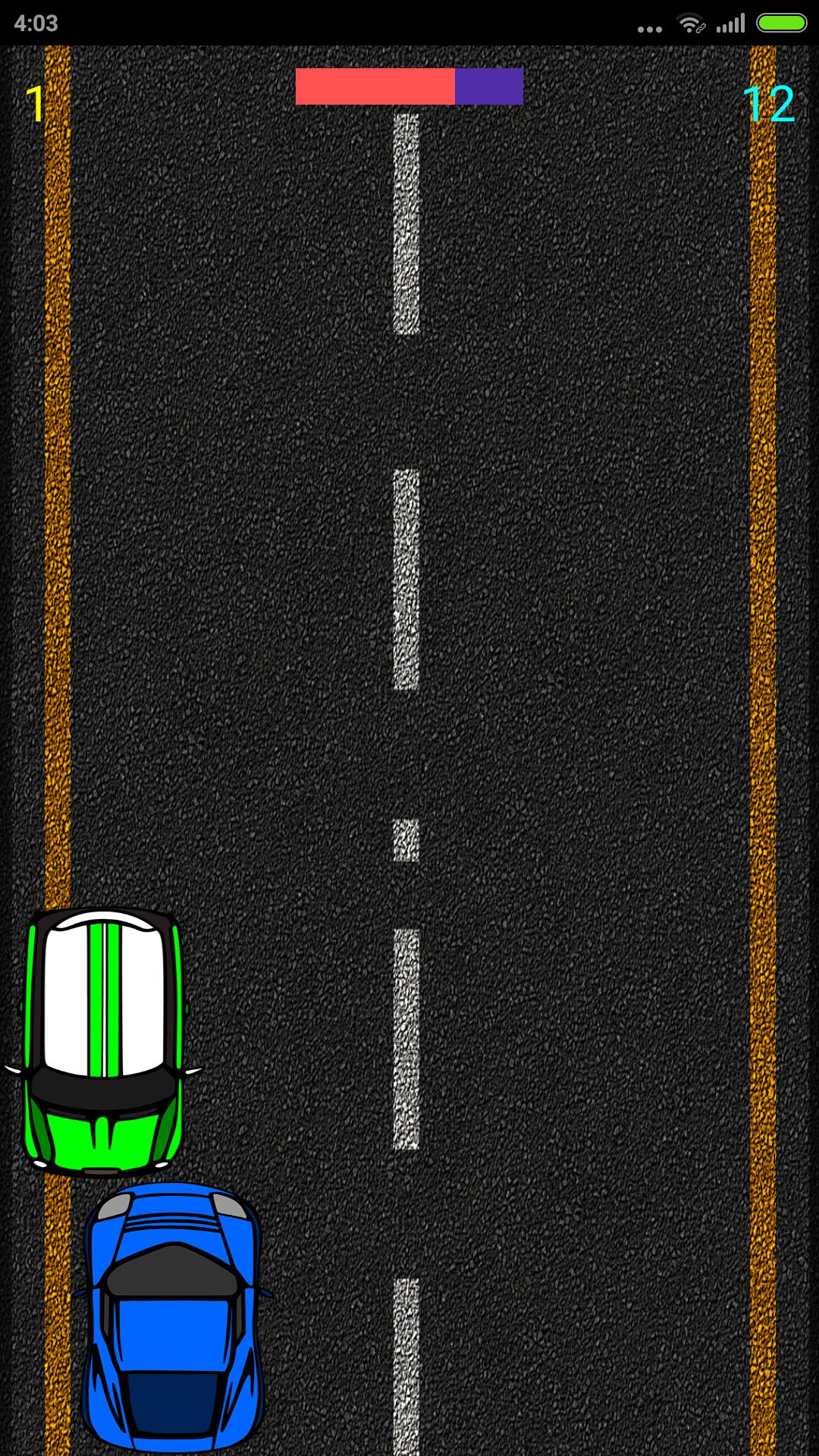This screenshot has width=819, height=1456.
Task: Tap the blue player car
Action: tap(173, 1316)
